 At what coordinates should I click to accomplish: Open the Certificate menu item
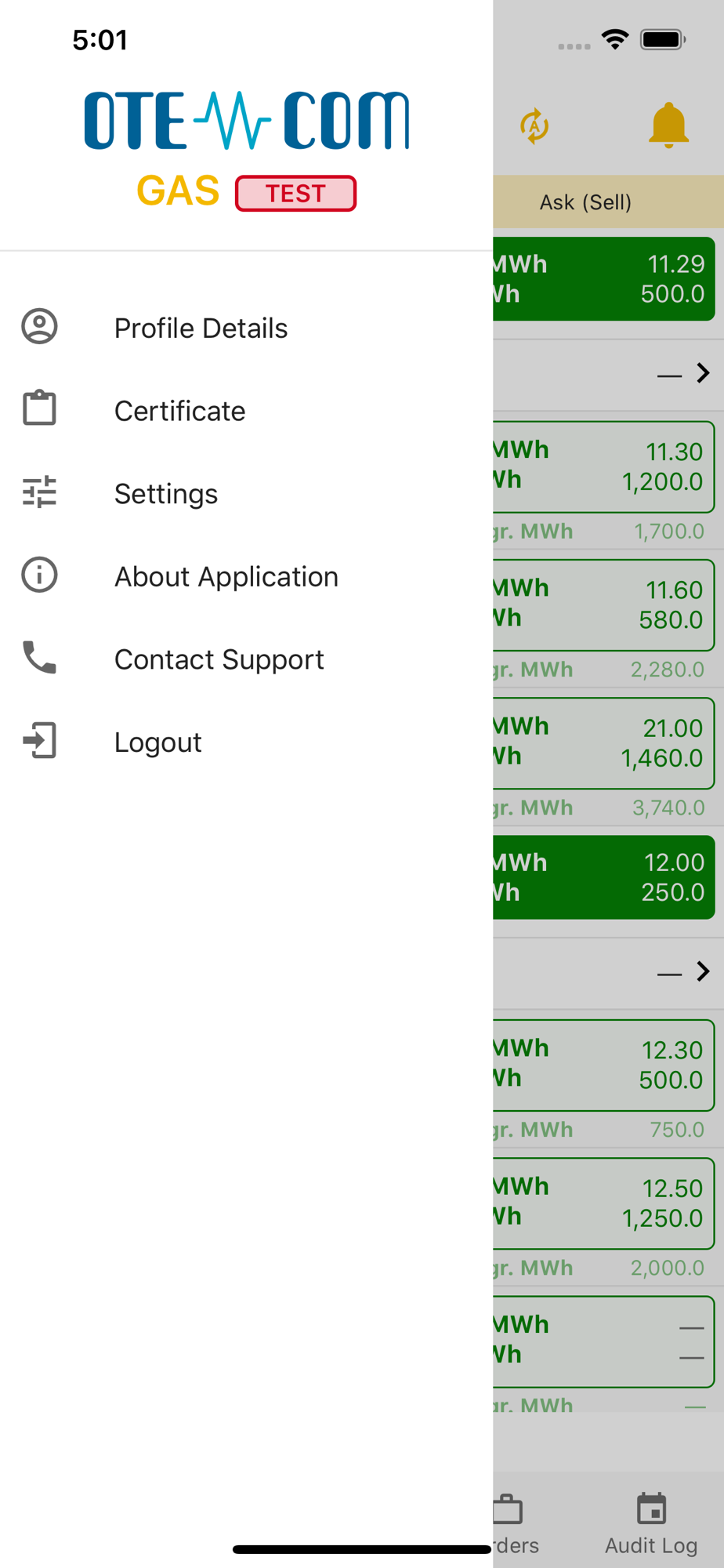coord(246,411)
